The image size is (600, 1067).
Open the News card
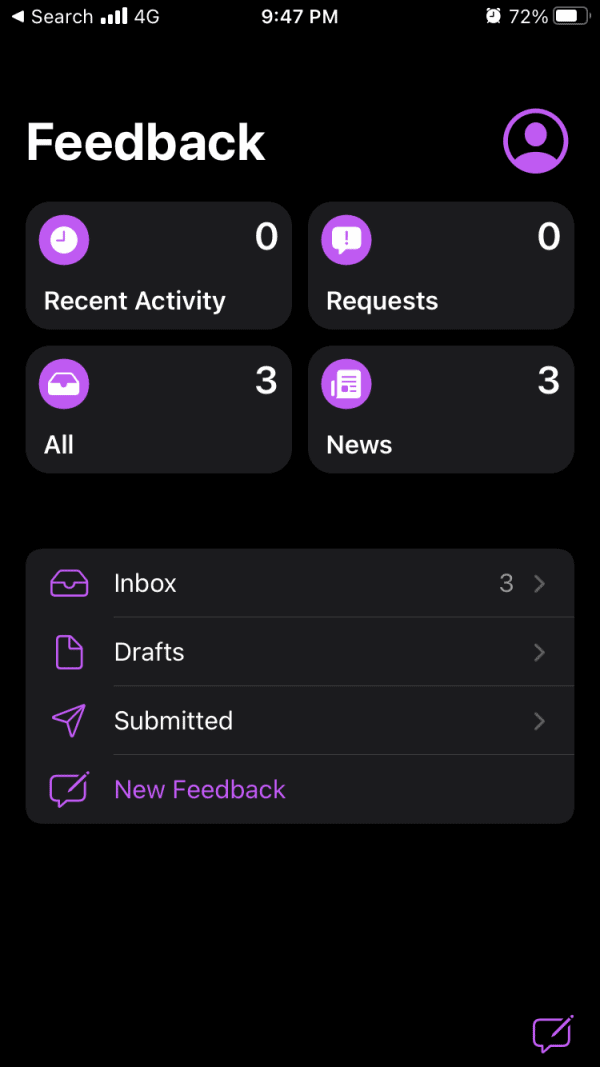click(441, 409)
